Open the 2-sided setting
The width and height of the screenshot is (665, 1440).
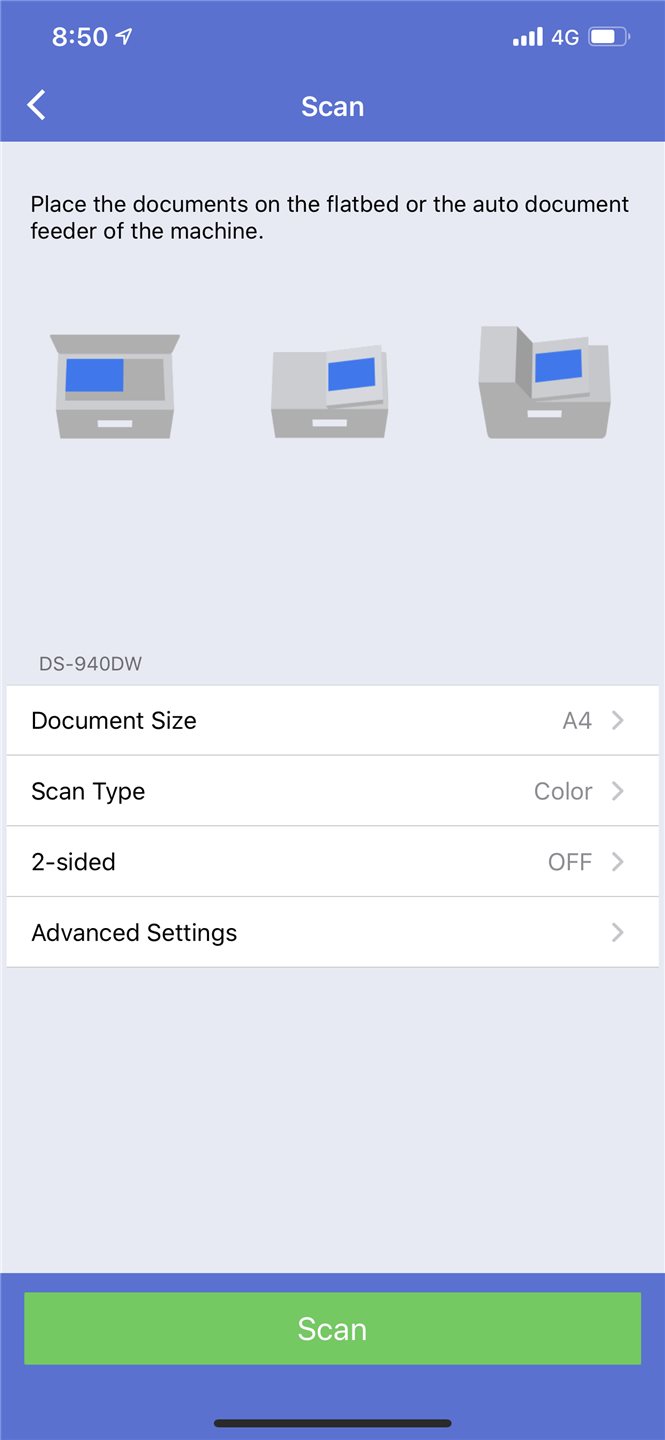pyautogui.click(x=332, y=862)
